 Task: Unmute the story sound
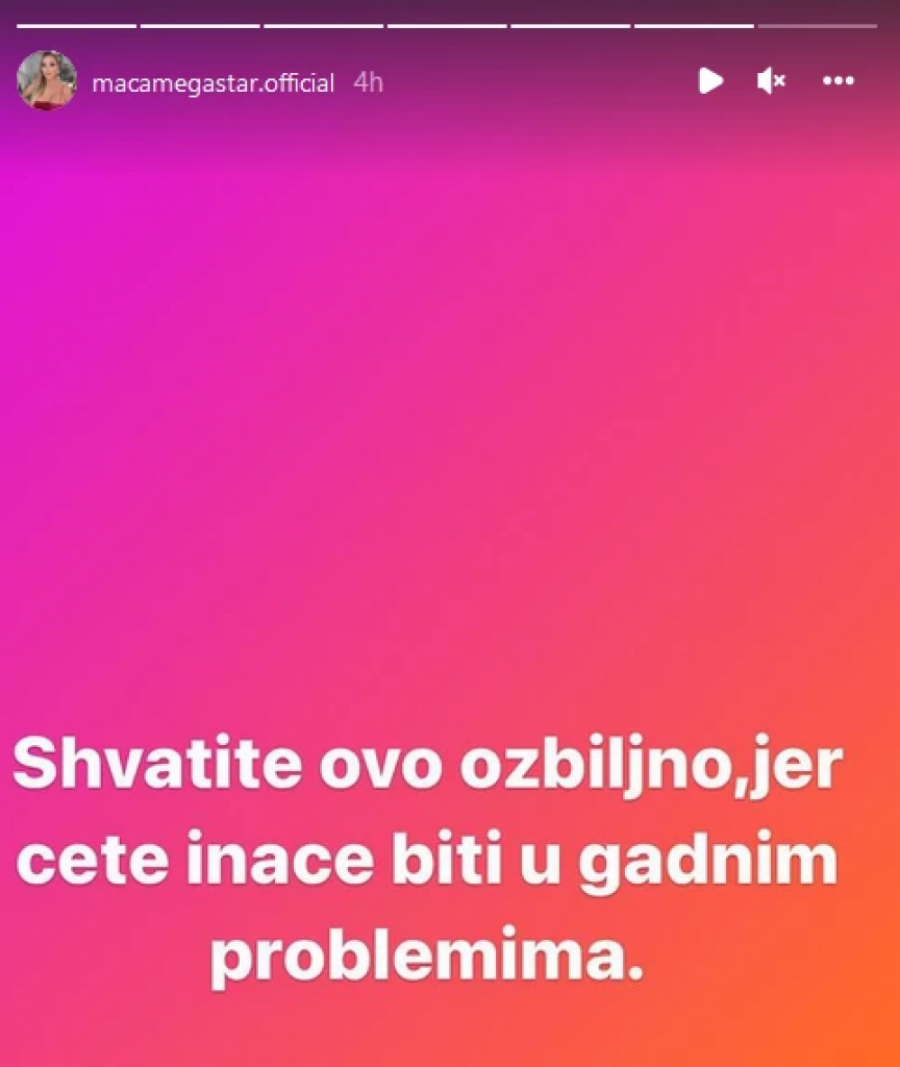point(771,82)
